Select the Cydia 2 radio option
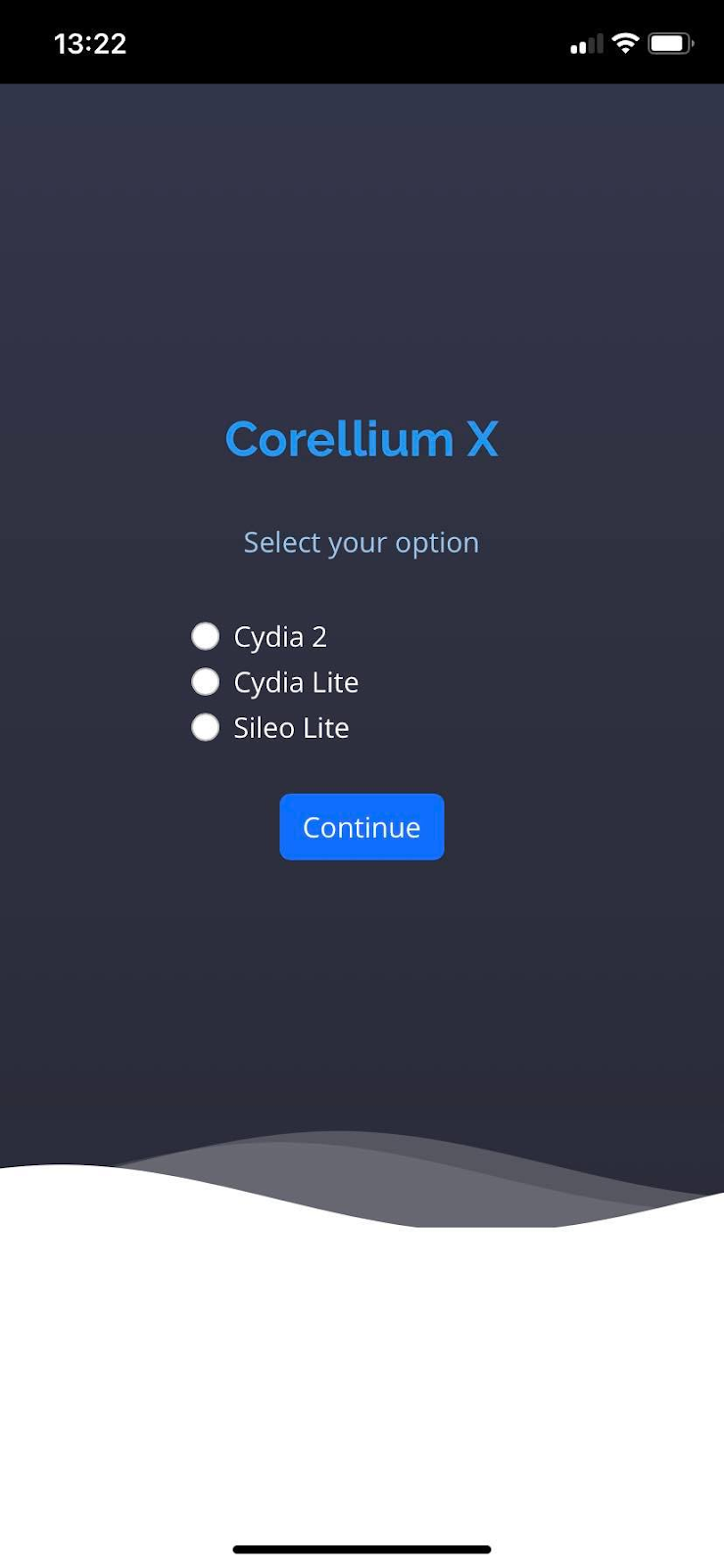 (x=205, y=636)
